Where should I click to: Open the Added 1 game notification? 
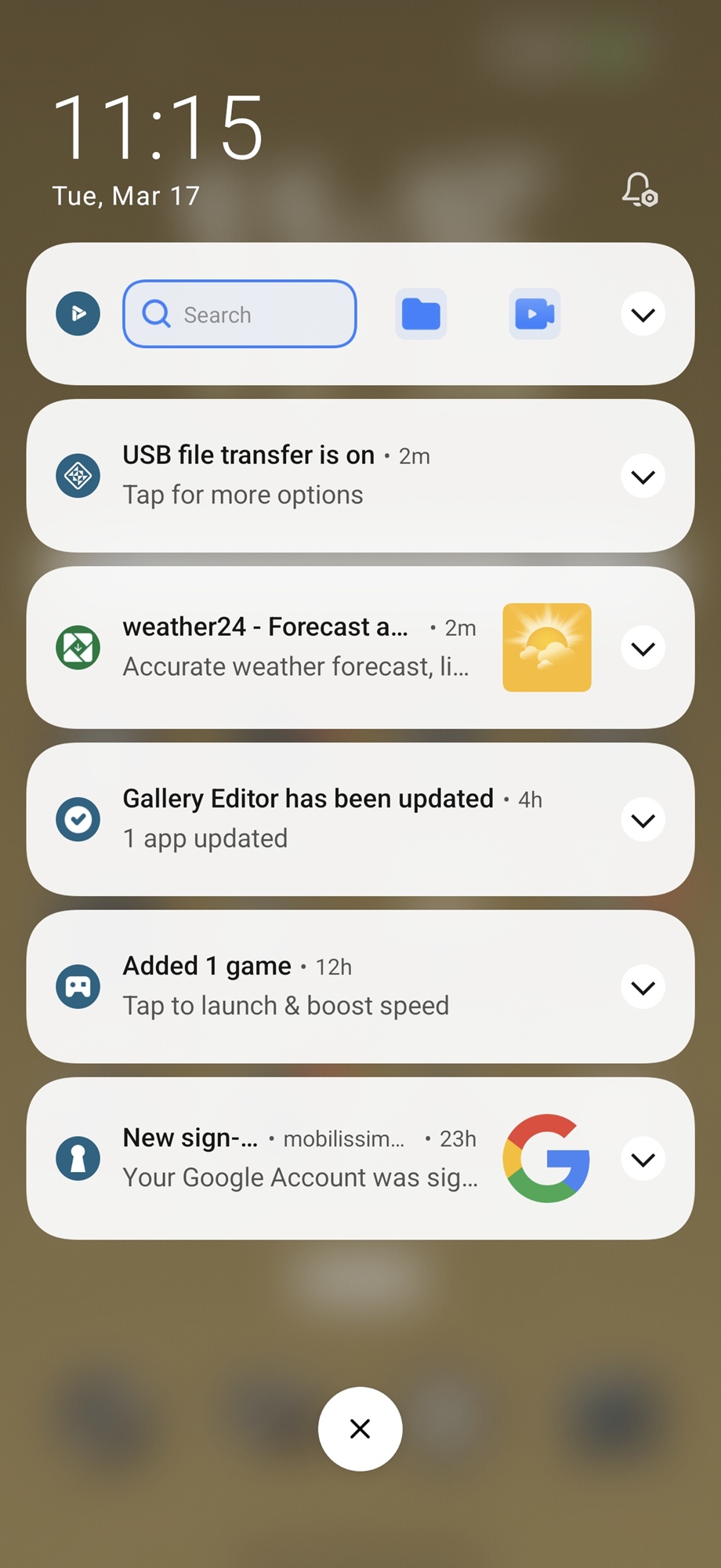coord(313,986)
